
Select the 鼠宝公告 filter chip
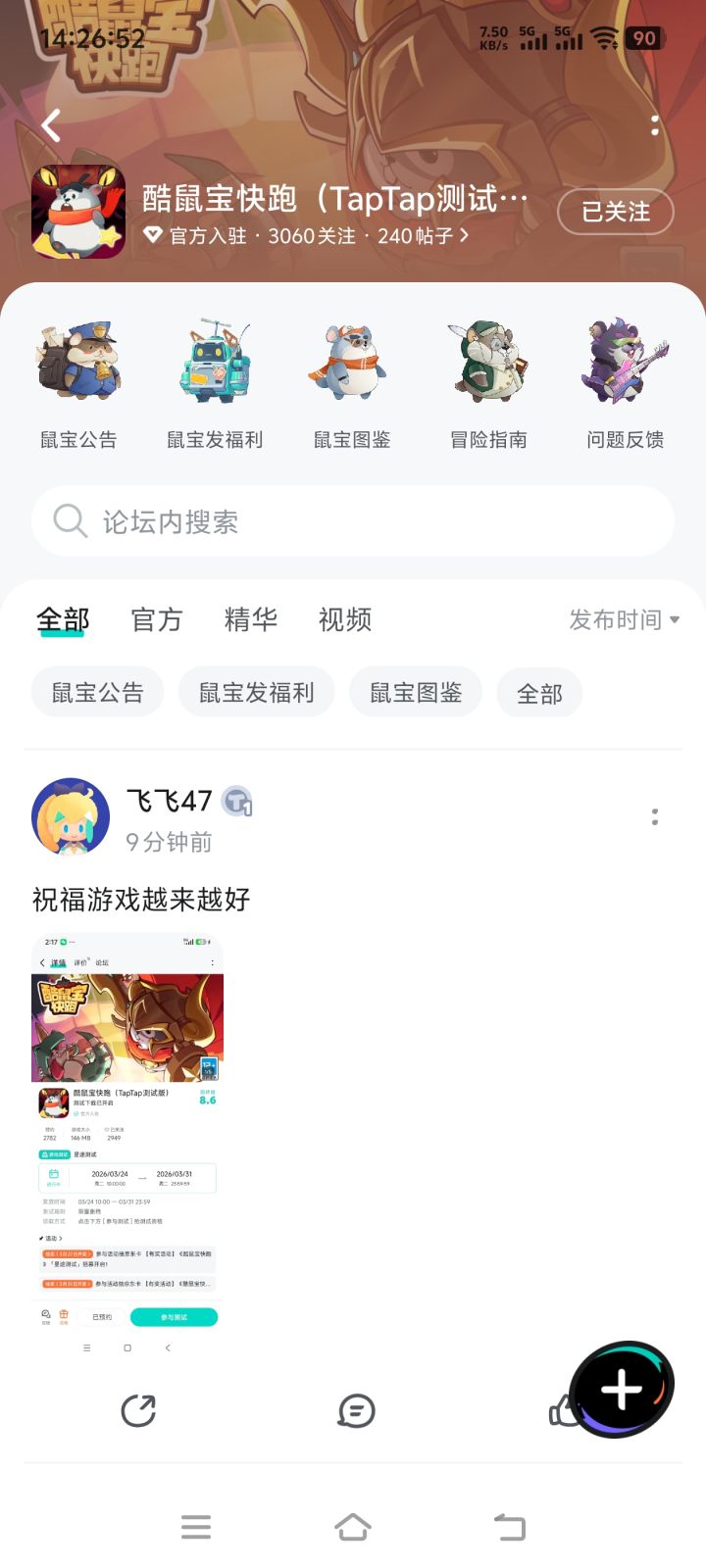tap(97, 692)
